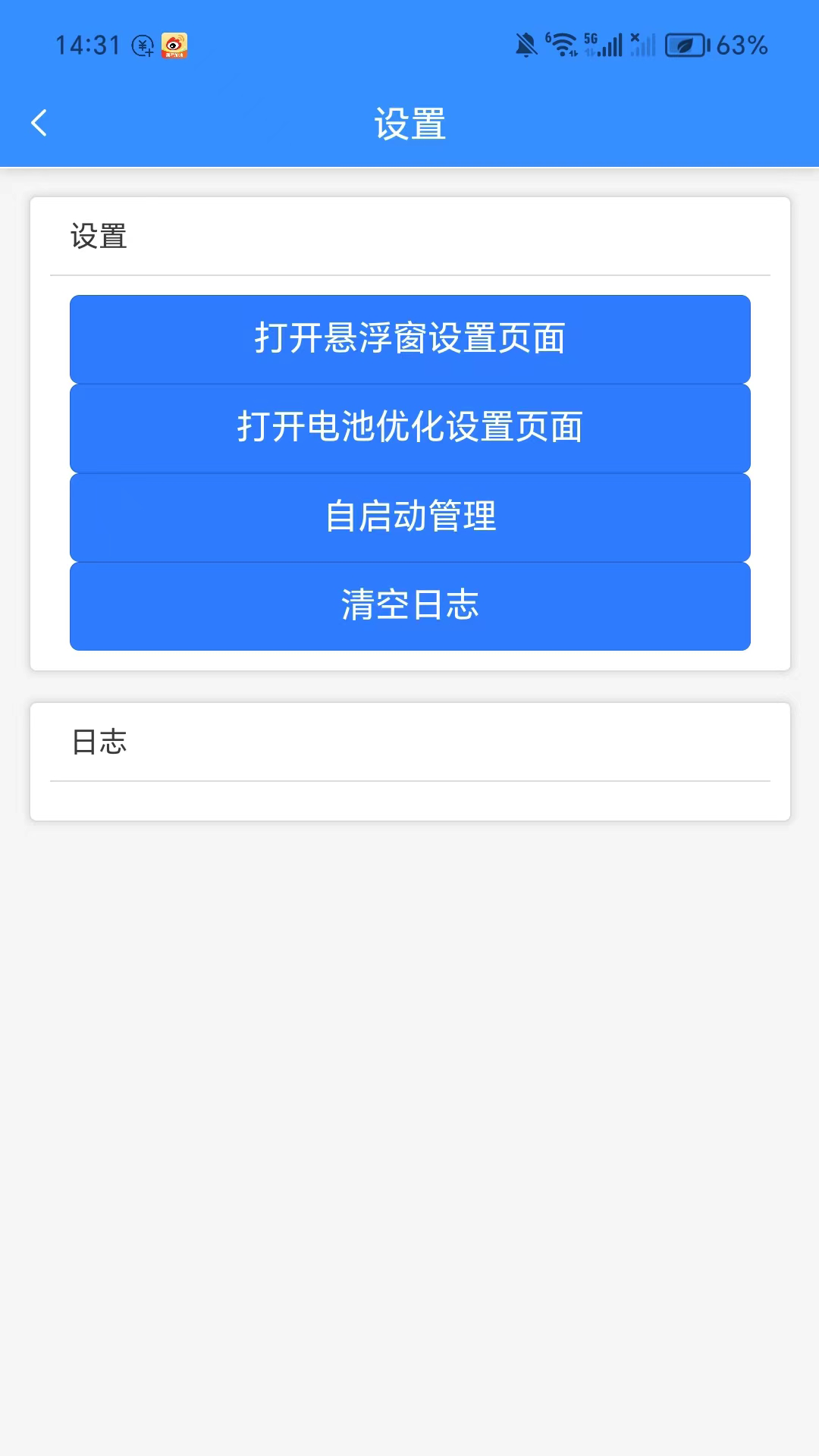
Task: Tap the back arrow in the title bar
Action: click(39, 121)
